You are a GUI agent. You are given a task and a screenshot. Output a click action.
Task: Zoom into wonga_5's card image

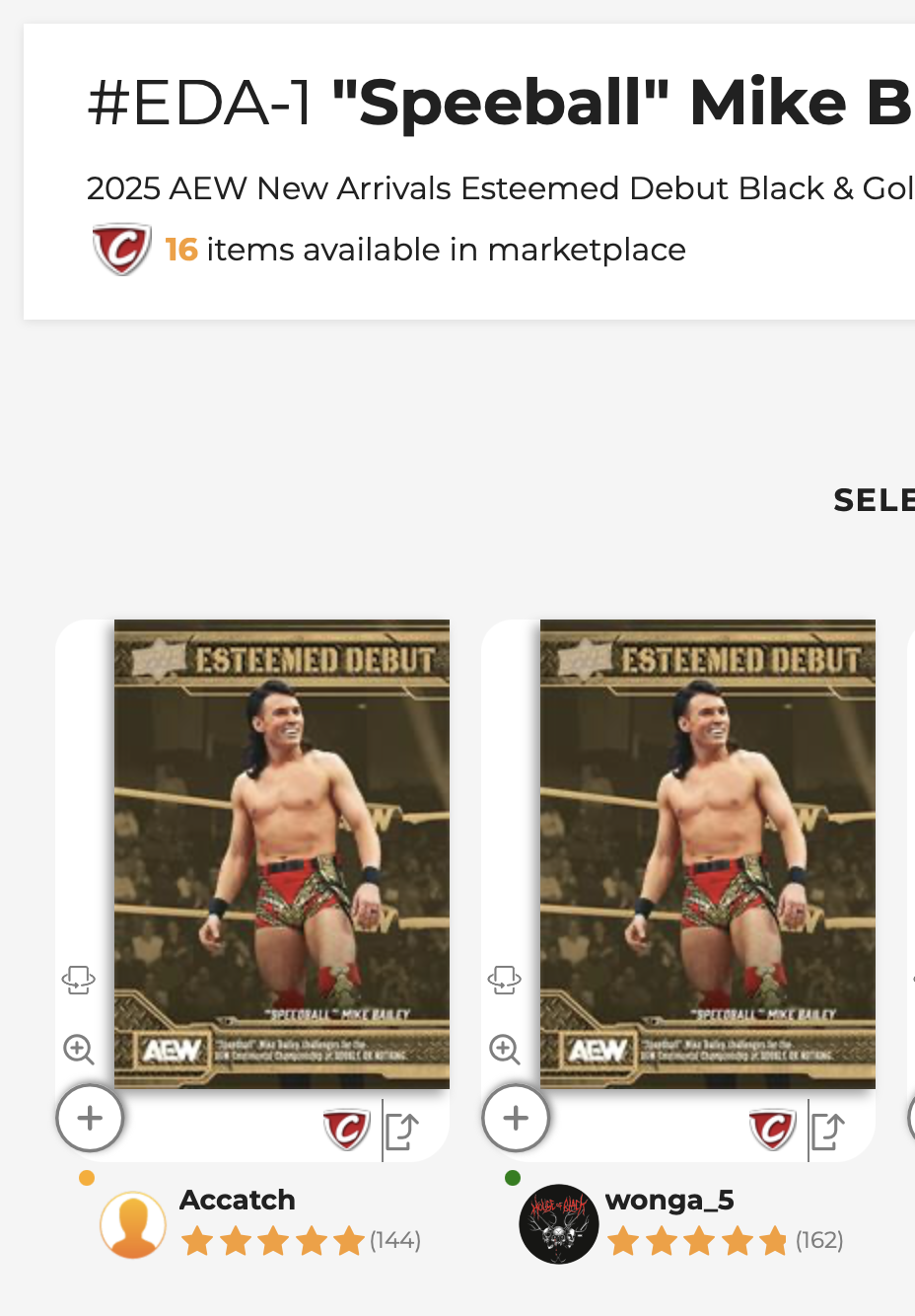tap(505, 1049)
